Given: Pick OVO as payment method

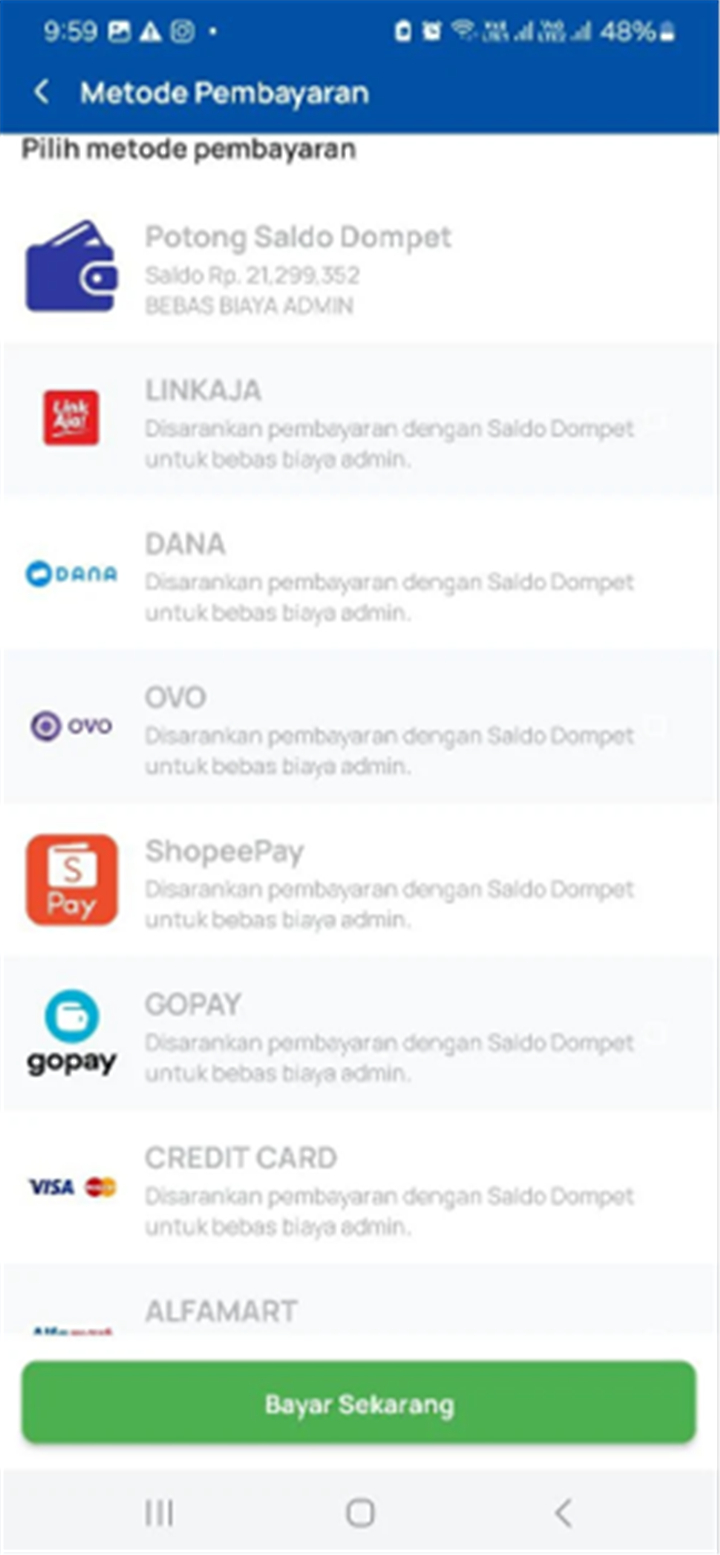Looking at the screenshot, I should pyautogui.click(x=360, y=726).
